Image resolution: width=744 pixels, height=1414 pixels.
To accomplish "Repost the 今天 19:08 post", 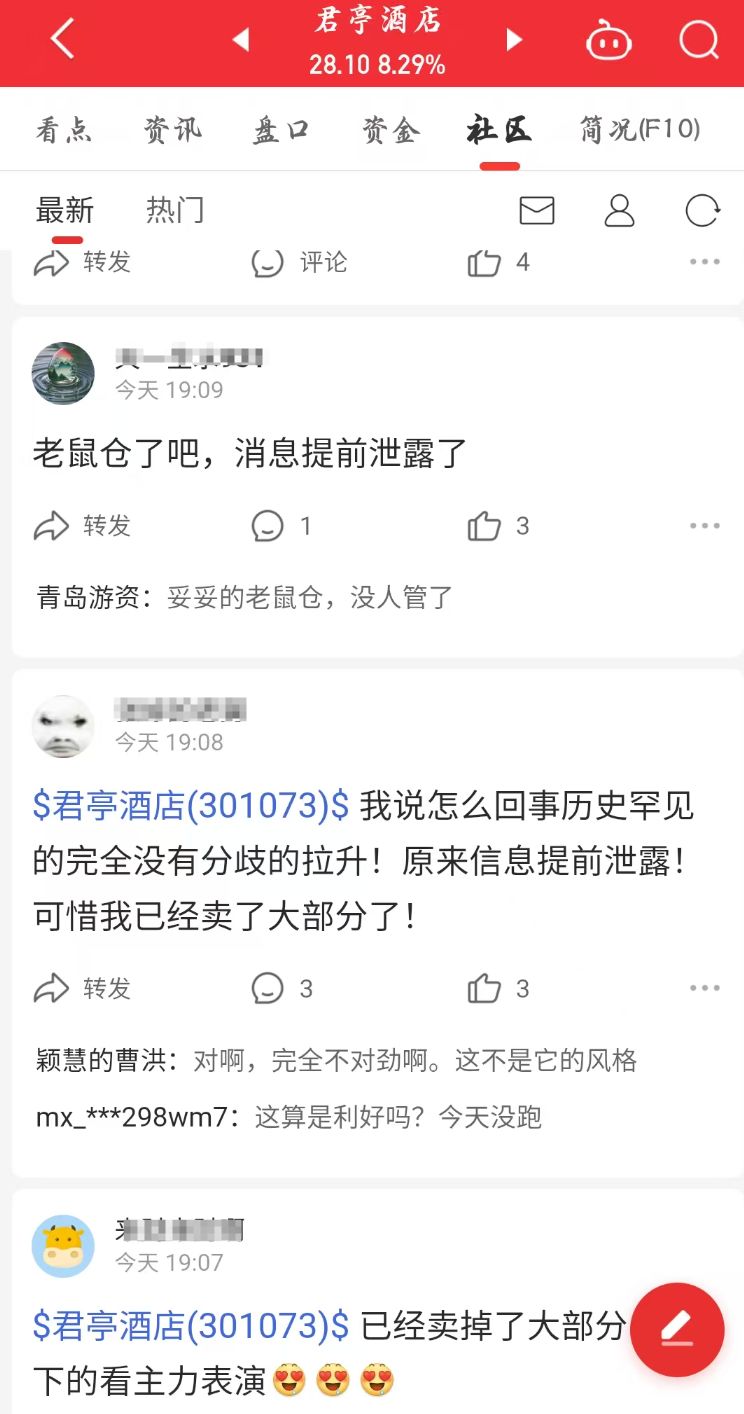I will point(82,989).
